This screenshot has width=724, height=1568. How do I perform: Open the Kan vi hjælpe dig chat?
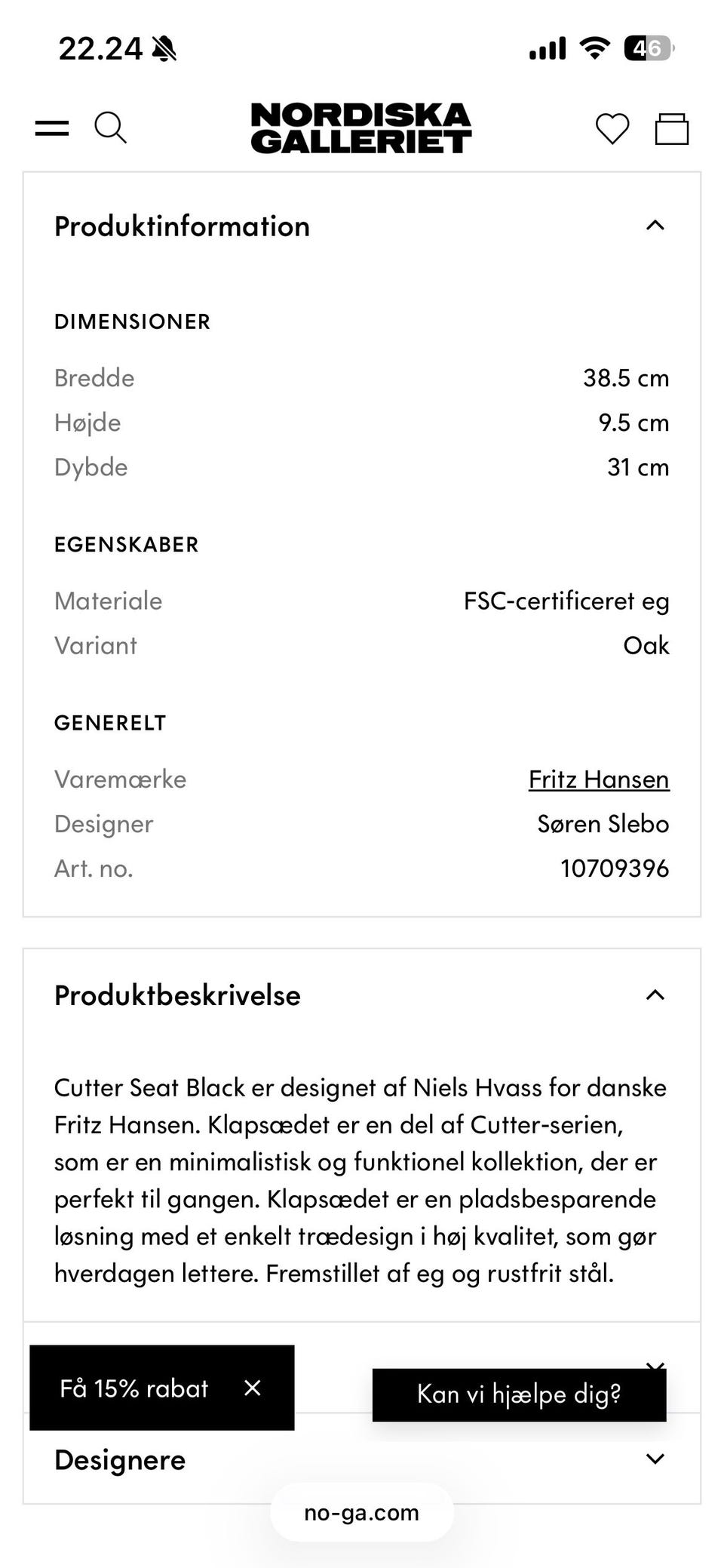518,1394
